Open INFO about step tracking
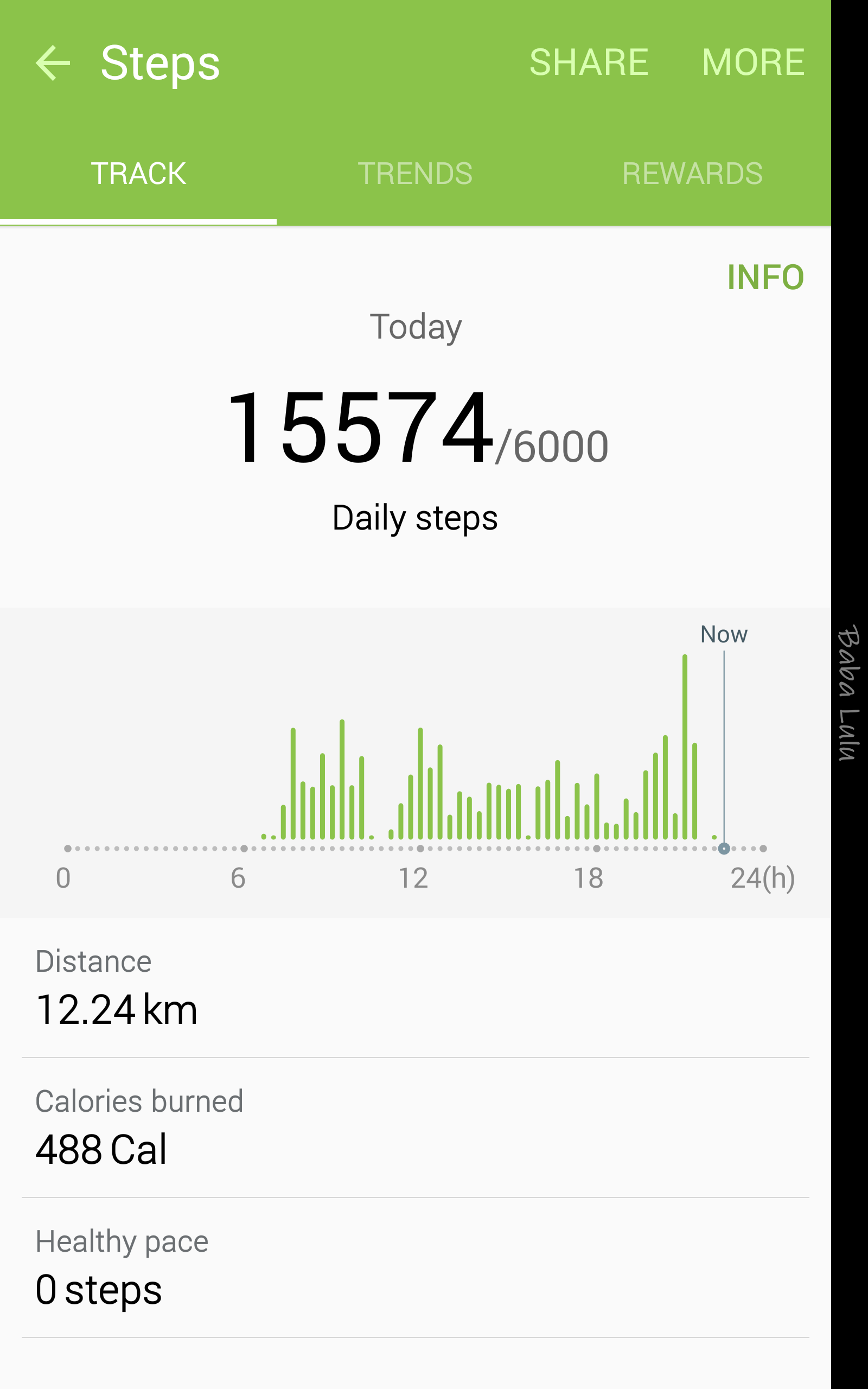This screenshot has height=1389, width=868. pos(765,277)
